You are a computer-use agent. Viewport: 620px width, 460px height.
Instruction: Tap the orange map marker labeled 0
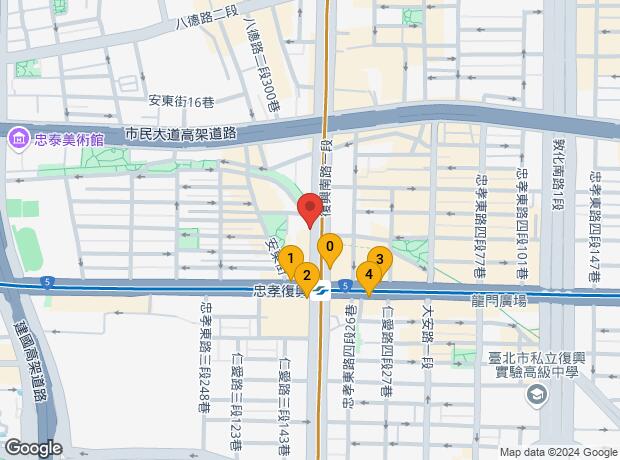click(x=328, y=246)
